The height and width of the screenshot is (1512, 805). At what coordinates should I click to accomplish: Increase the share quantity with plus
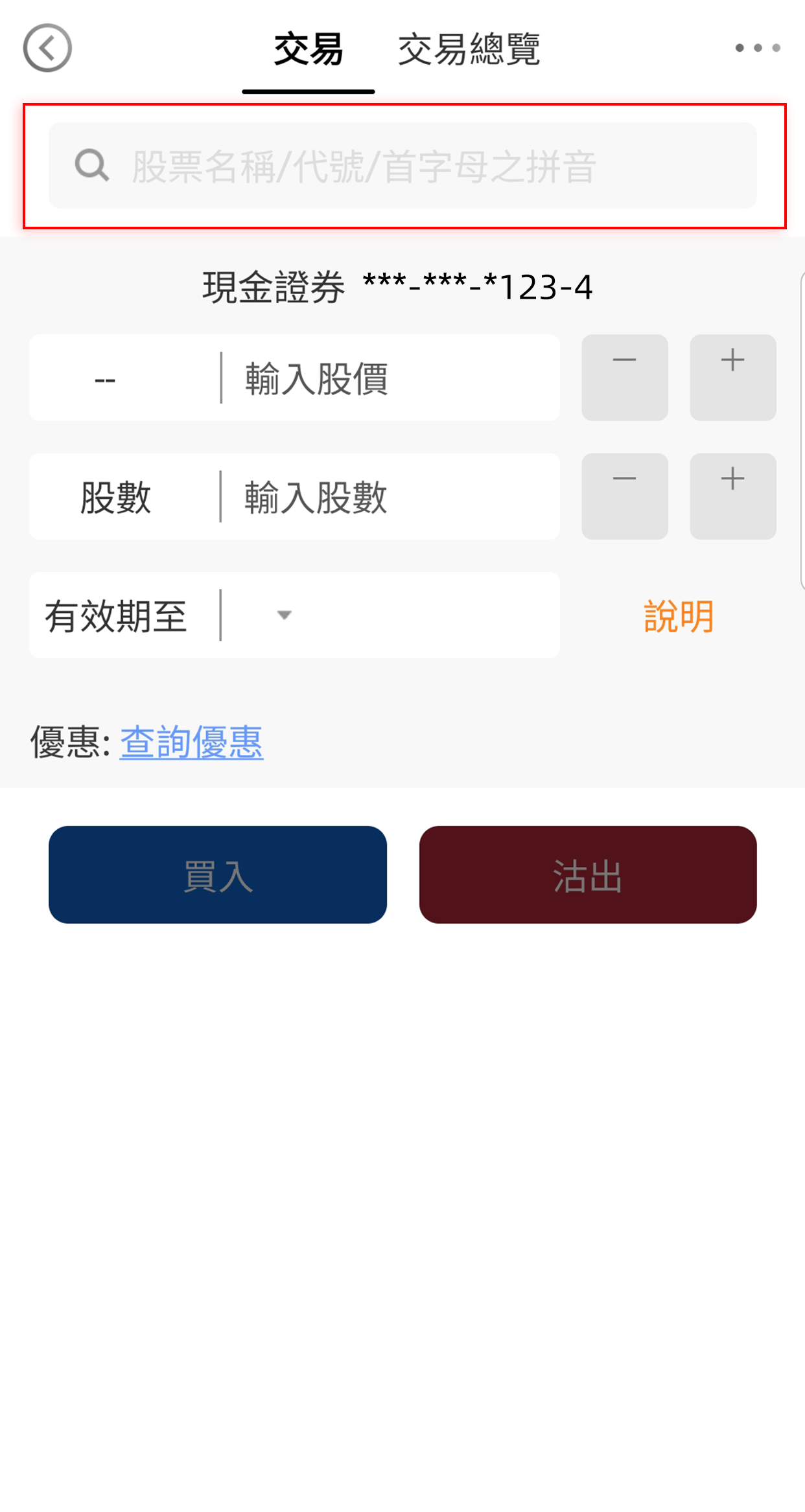733,497
